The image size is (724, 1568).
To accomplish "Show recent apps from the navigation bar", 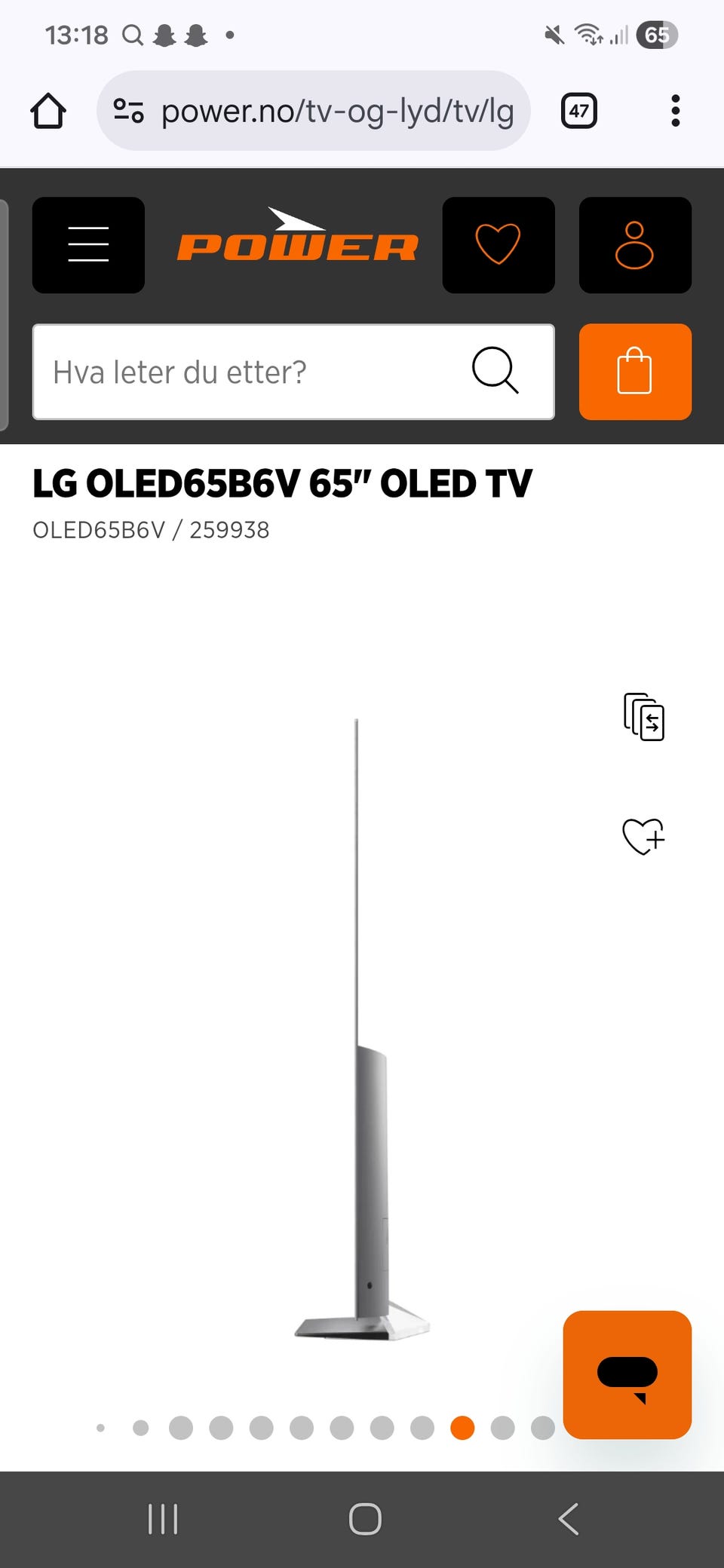I will pos(163,1518).
